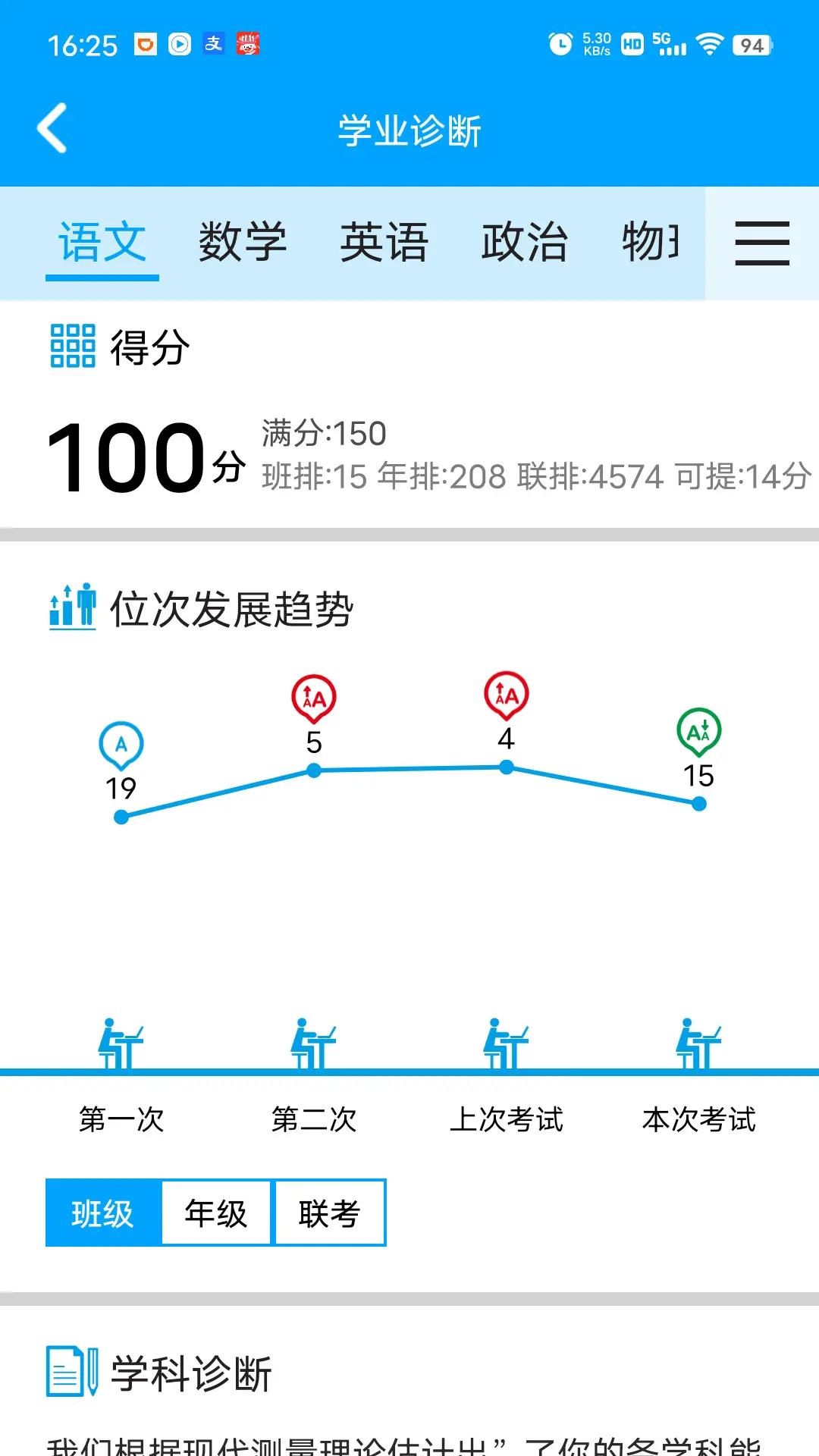Show 联考 ranking trend
Viewport: 819px width, 1456px height.
coord(329,1213)
